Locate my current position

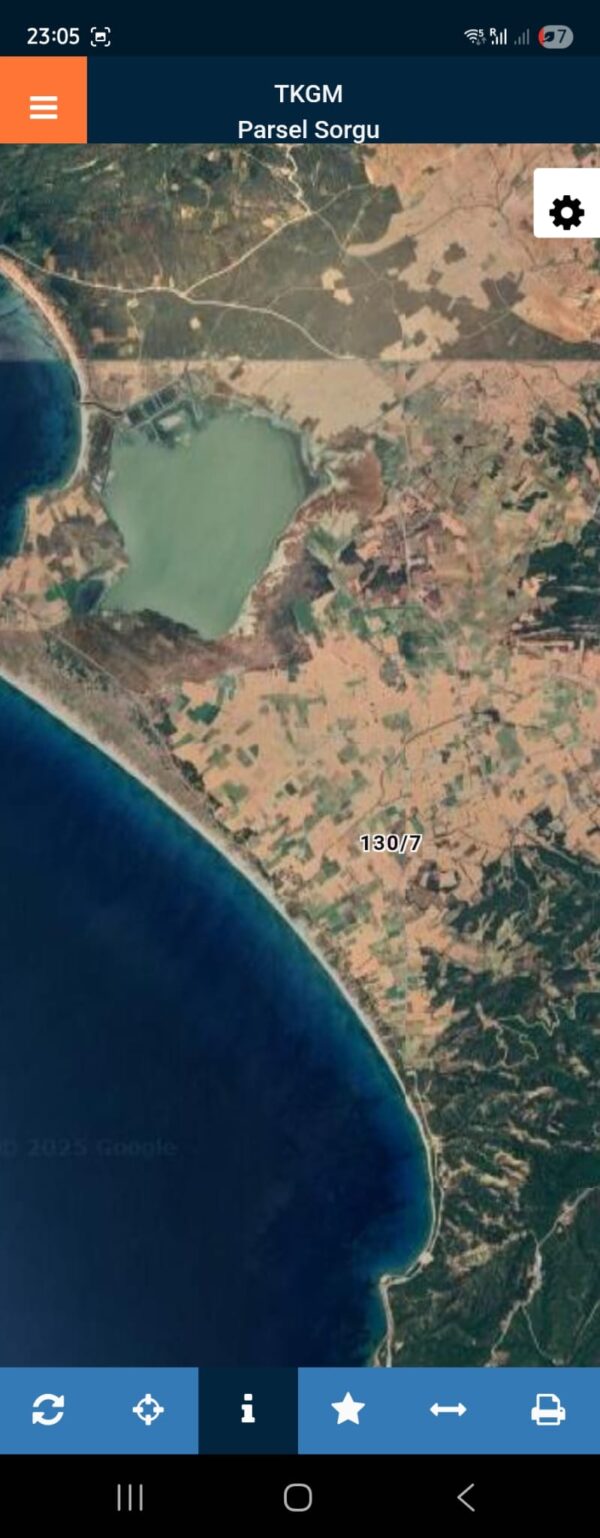coord(148,1410)
